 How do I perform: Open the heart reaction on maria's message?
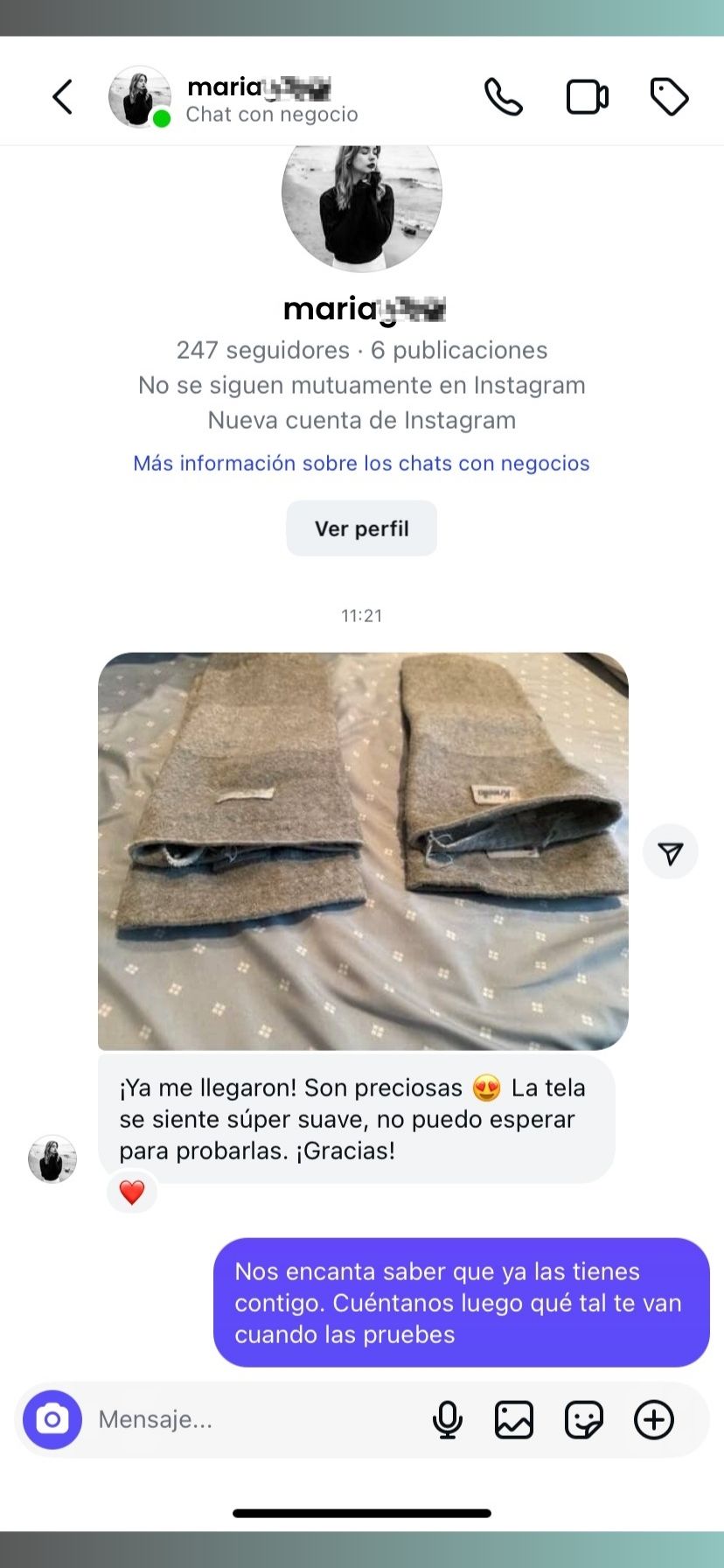coord(132,1193)
